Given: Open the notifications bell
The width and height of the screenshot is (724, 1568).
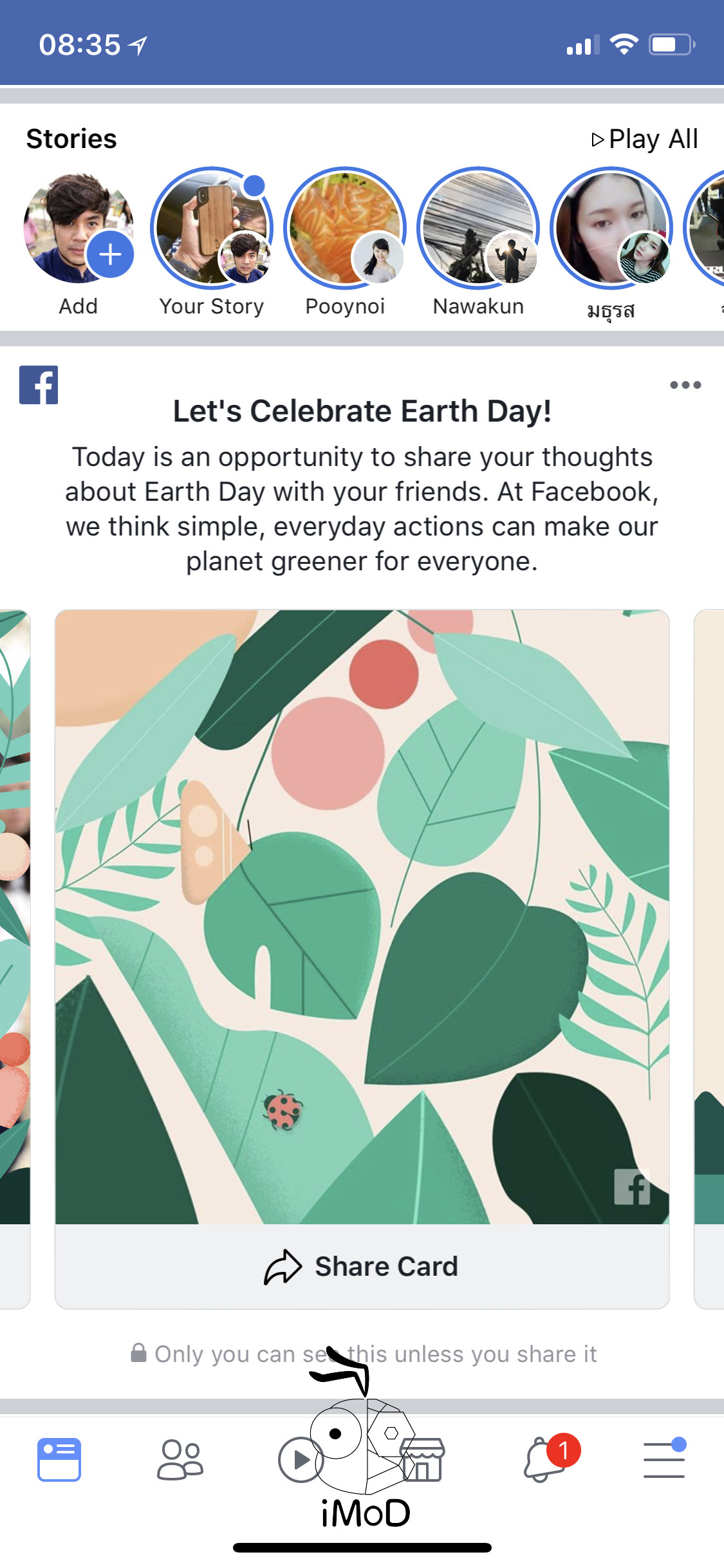Looking at the screenshot, I should 544,1459.
